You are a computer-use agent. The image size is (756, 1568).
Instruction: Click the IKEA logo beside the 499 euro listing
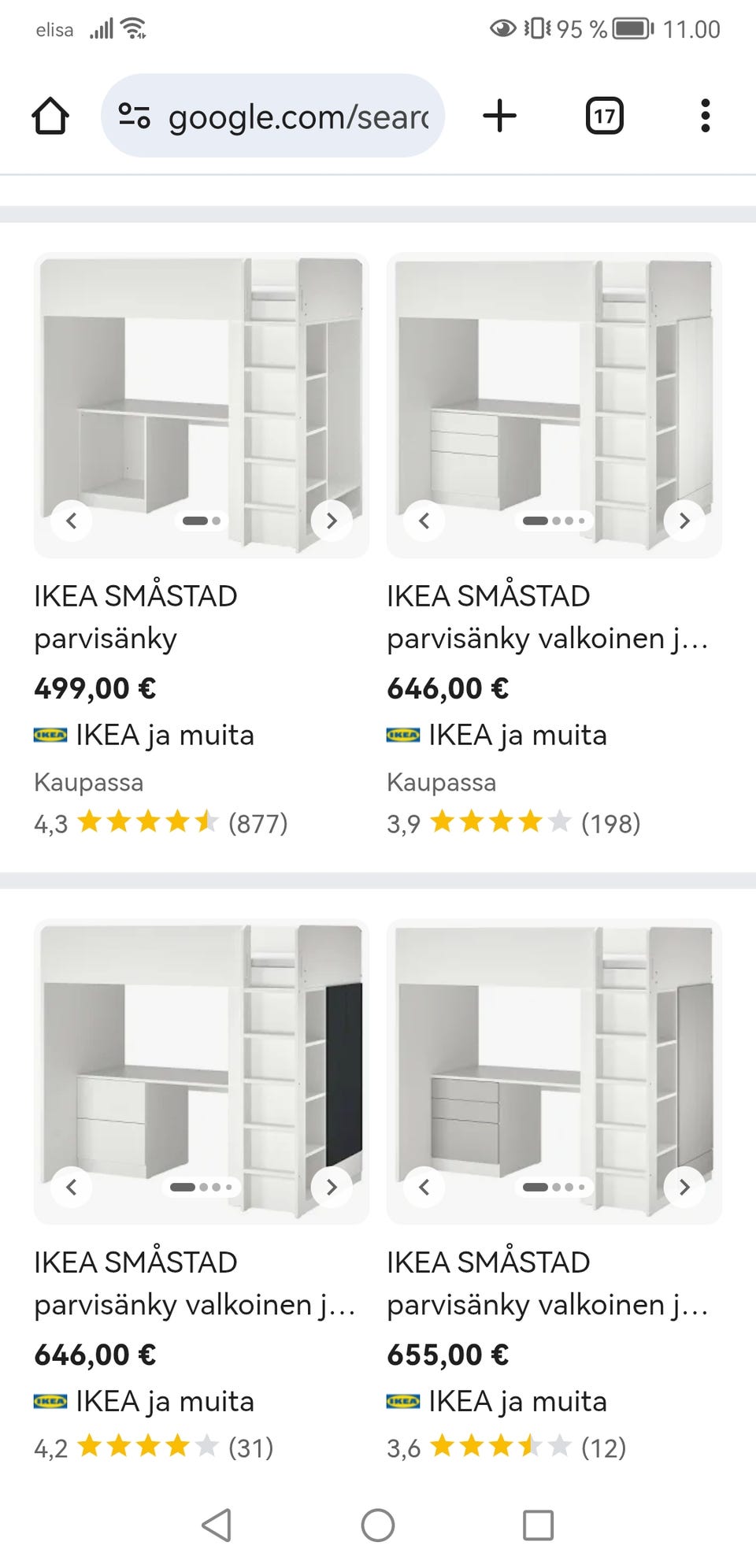pos(49,735)
